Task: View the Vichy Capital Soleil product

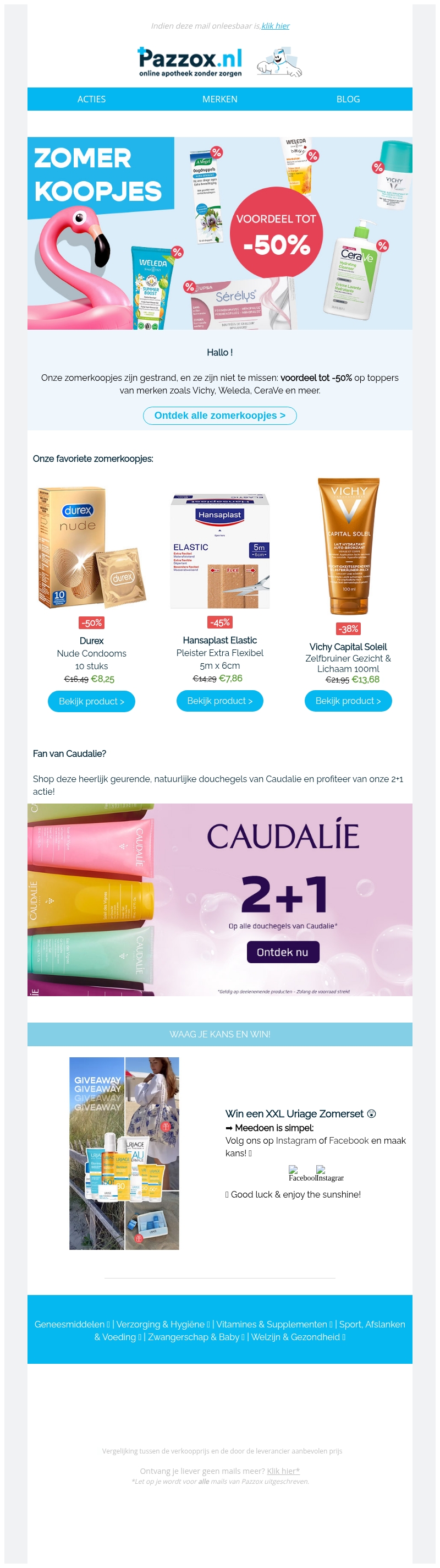Action: point(348,701)
